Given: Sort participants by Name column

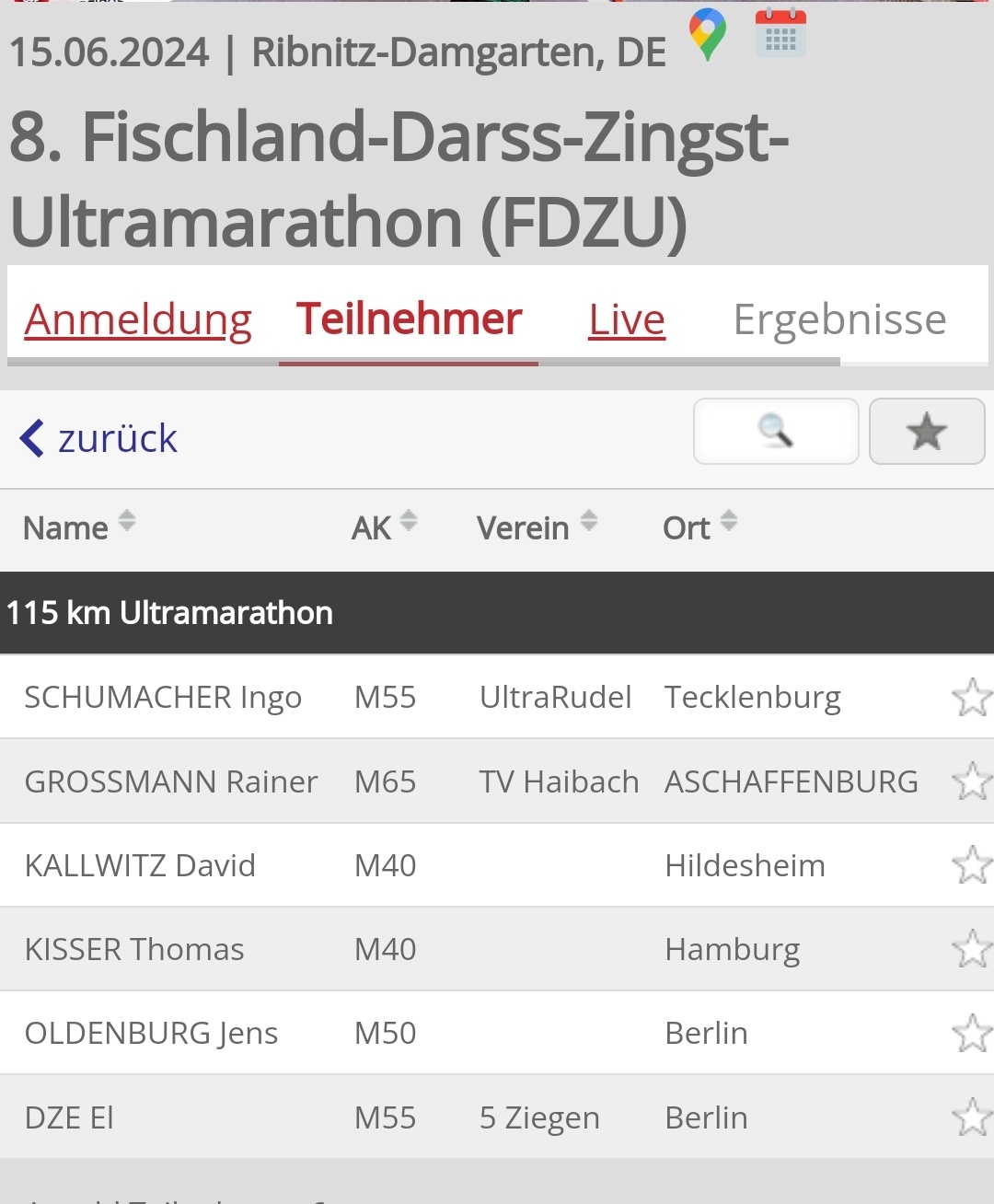Looking at the screenshot, I should click(79, 527).
